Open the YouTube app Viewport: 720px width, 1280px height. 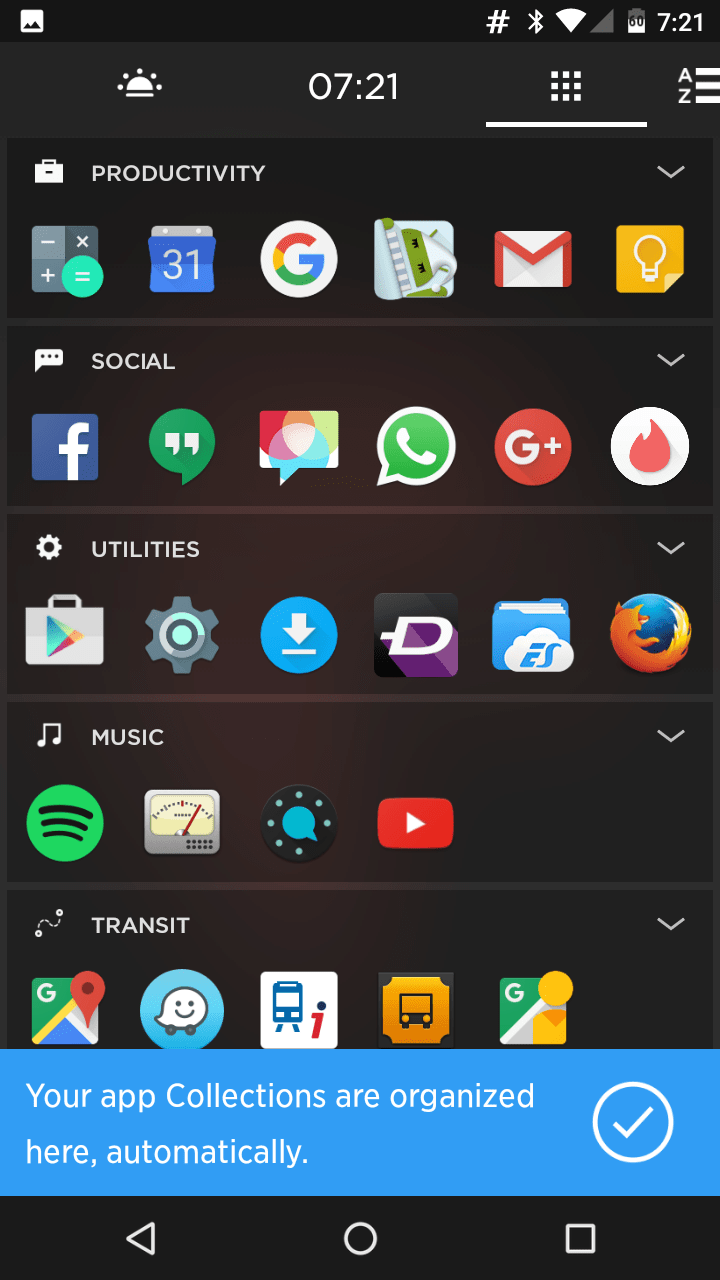tap(416, 823)
